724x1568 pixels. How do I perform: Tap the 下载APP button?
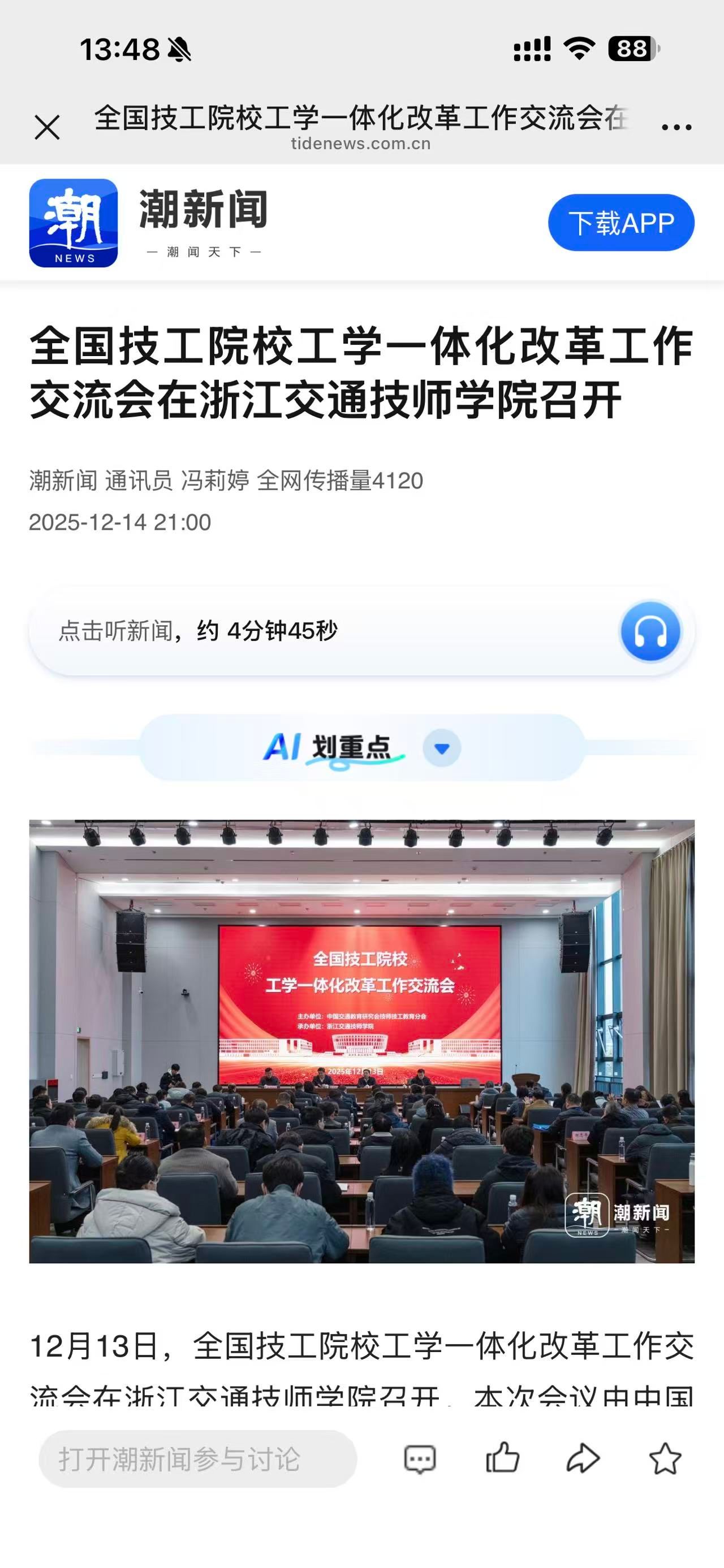620,223
